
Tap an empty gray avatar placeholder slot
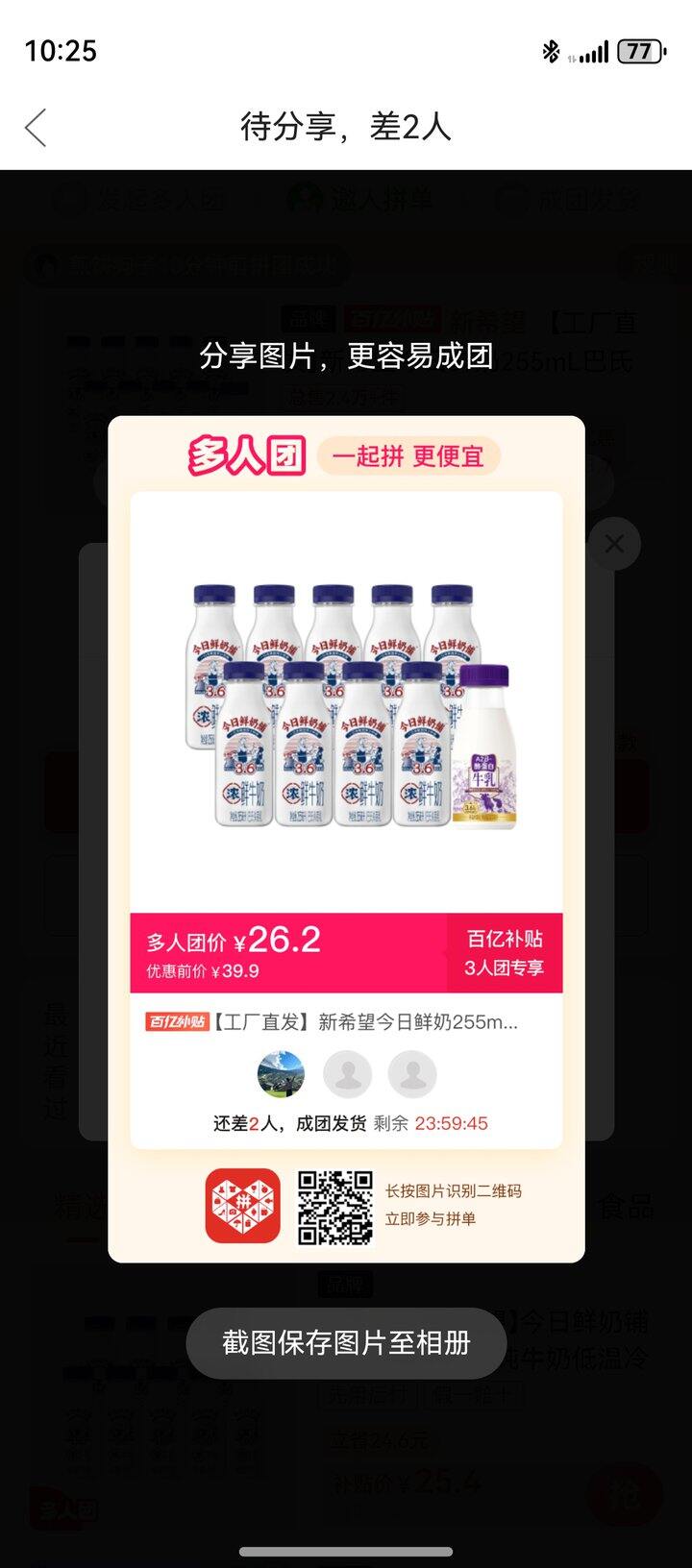348,1074
